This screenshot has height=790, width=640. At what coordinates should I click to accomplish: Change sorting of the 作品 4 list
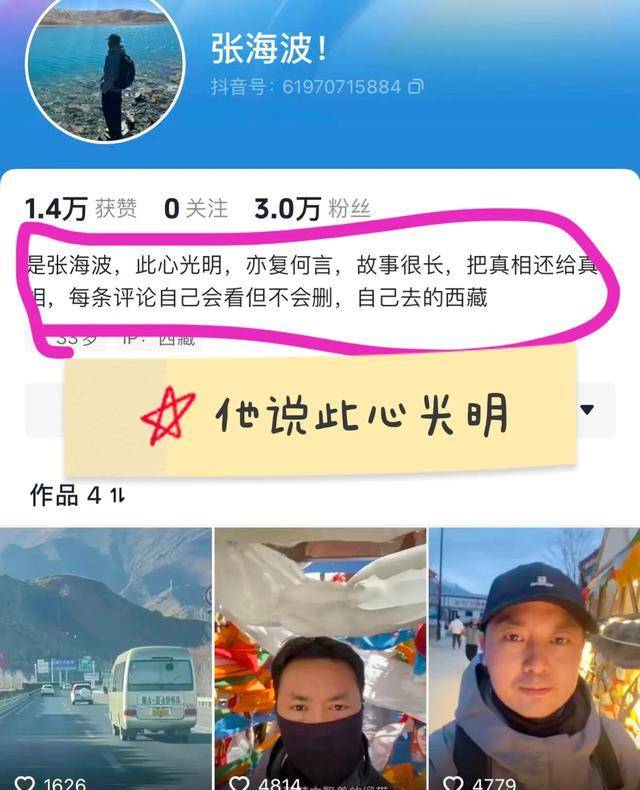(119, 495)
